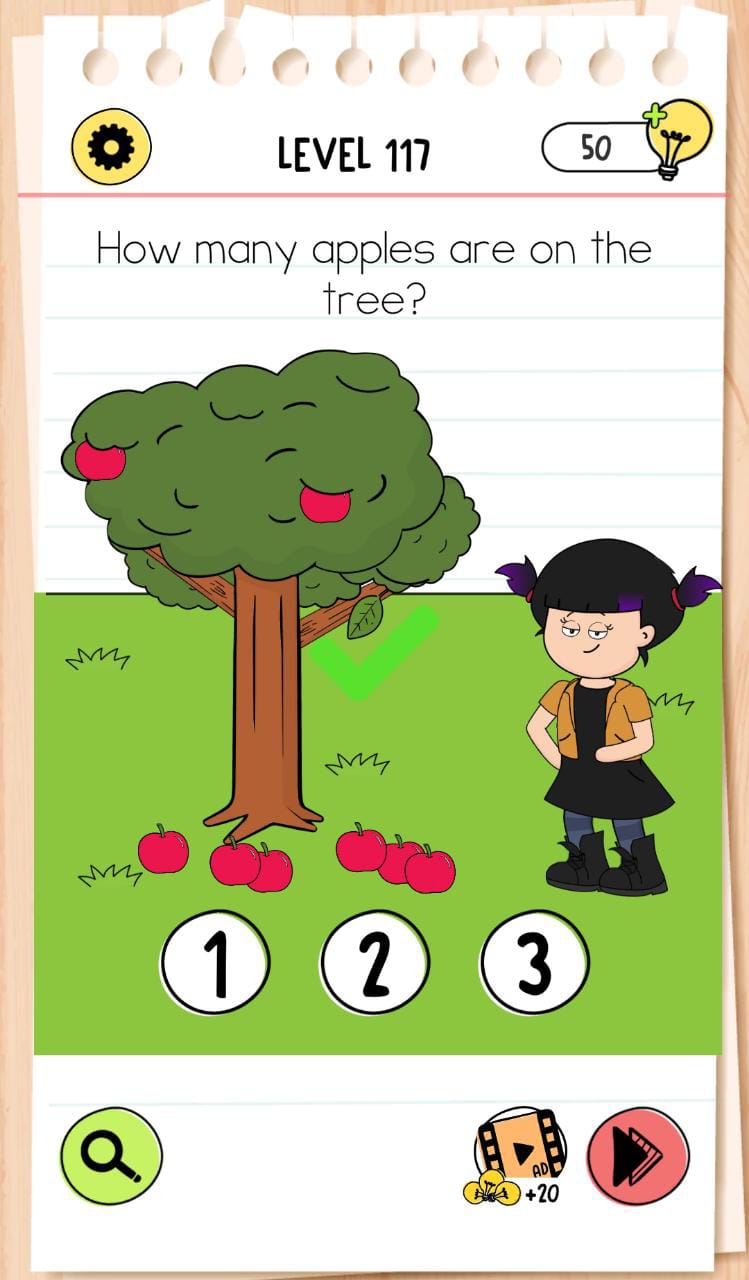The width and height of the screenshot is (749, 1280).
Task: Choose answer 2
Action: pos(374,963)
